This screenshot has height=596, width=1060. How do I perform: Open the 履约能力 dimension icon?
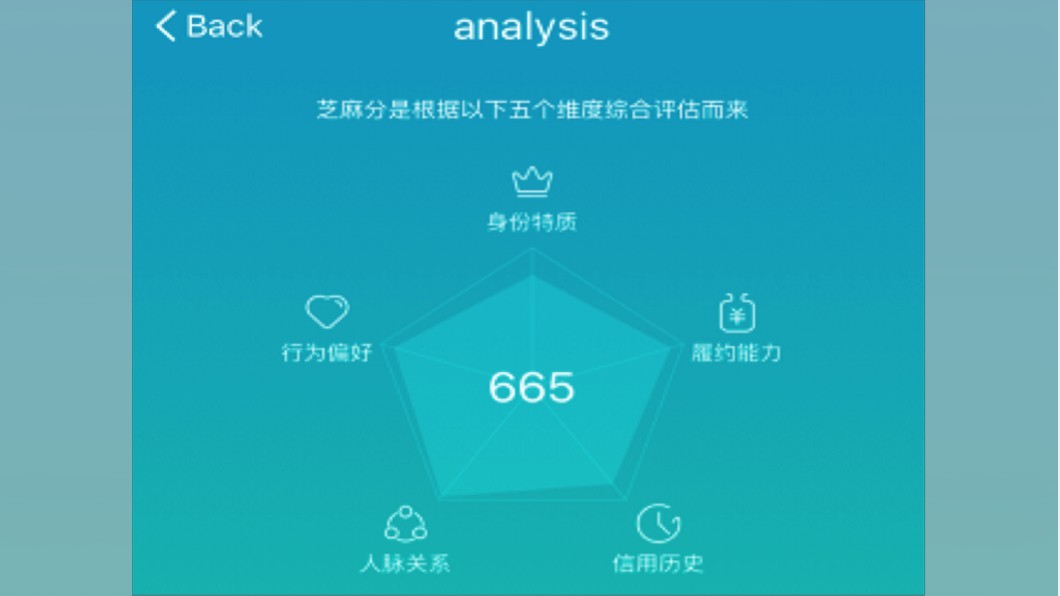(x=737, y=314)
